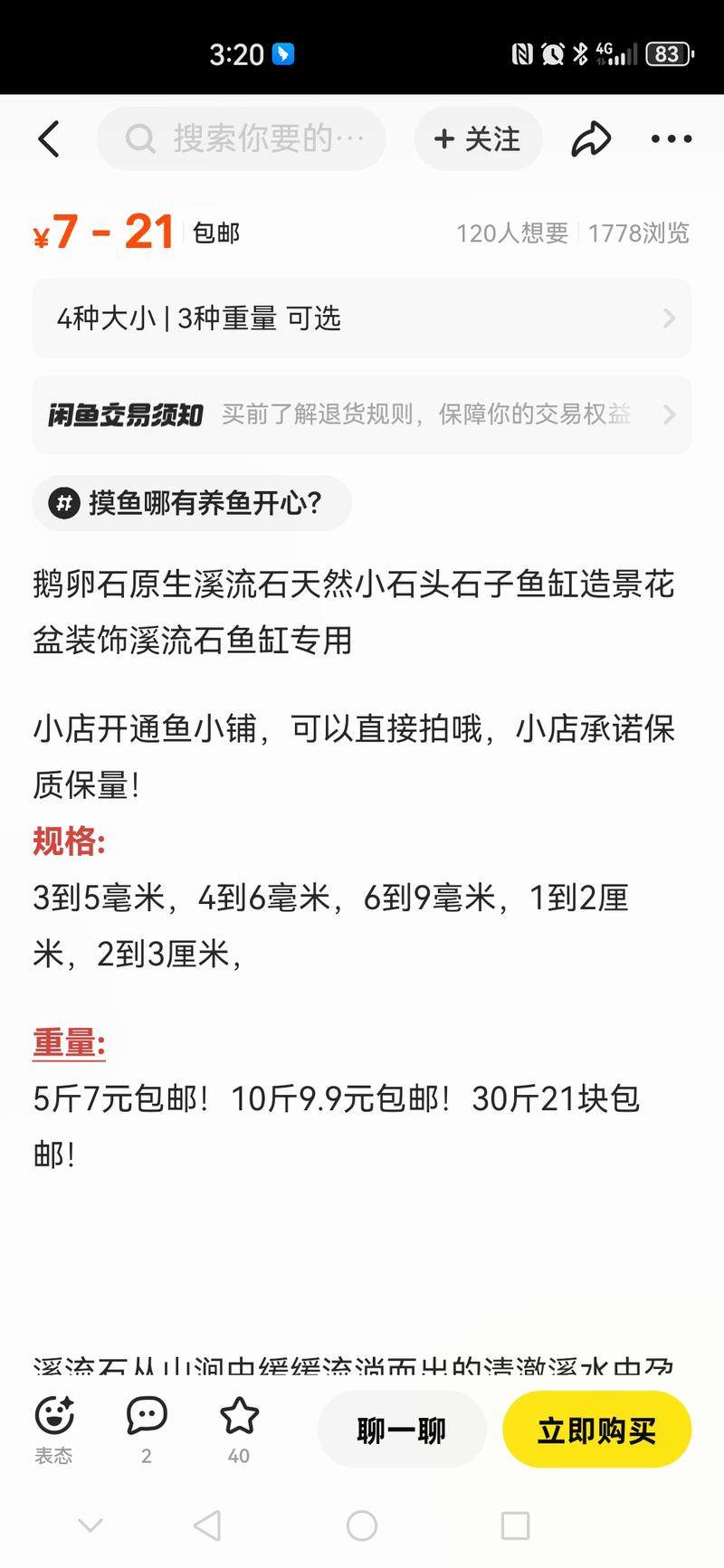This screenshot has width=724, height=1568.
Task: Share this listing
Action: tap(590, 138)
